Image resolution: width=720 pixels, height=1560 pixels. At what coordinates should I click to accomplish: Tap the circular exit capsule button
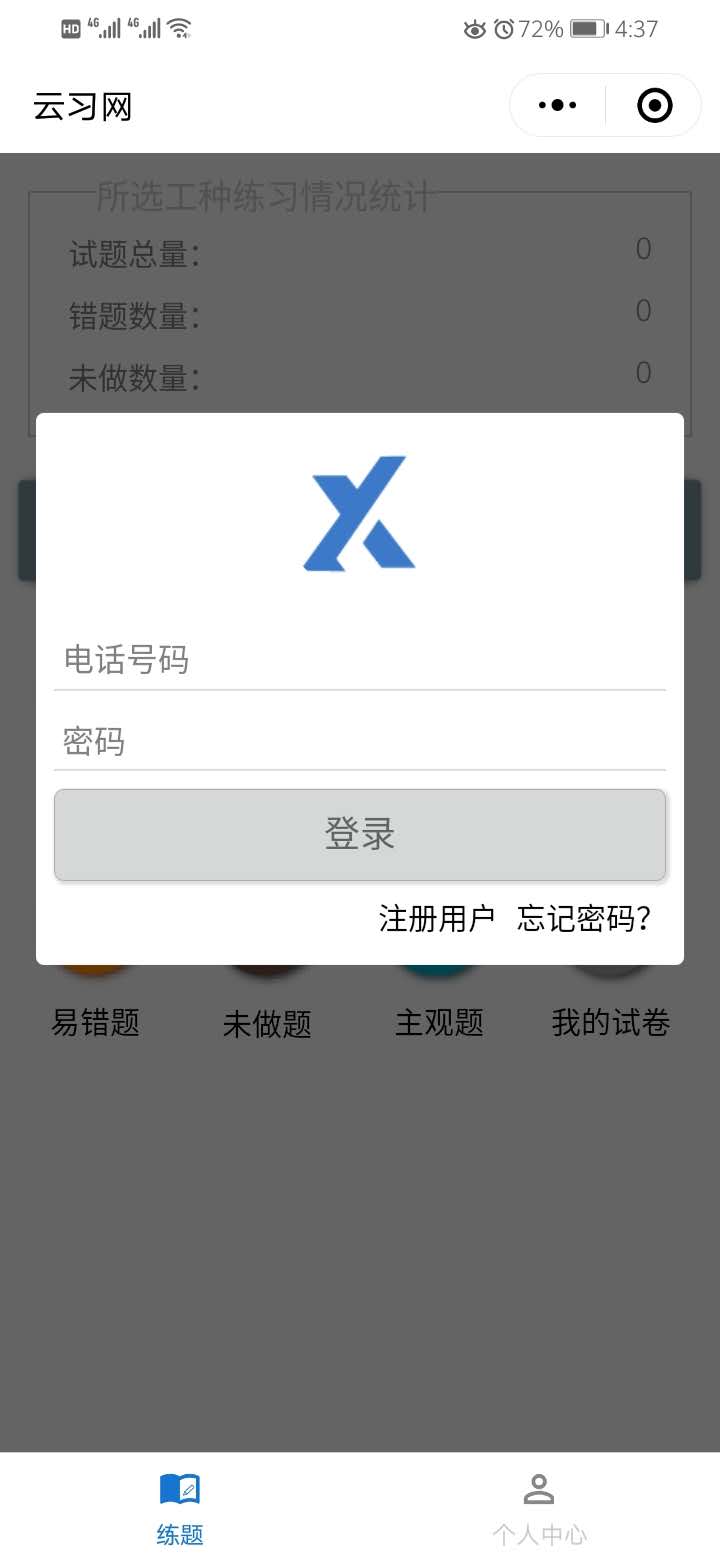click(x=654, y=104)
